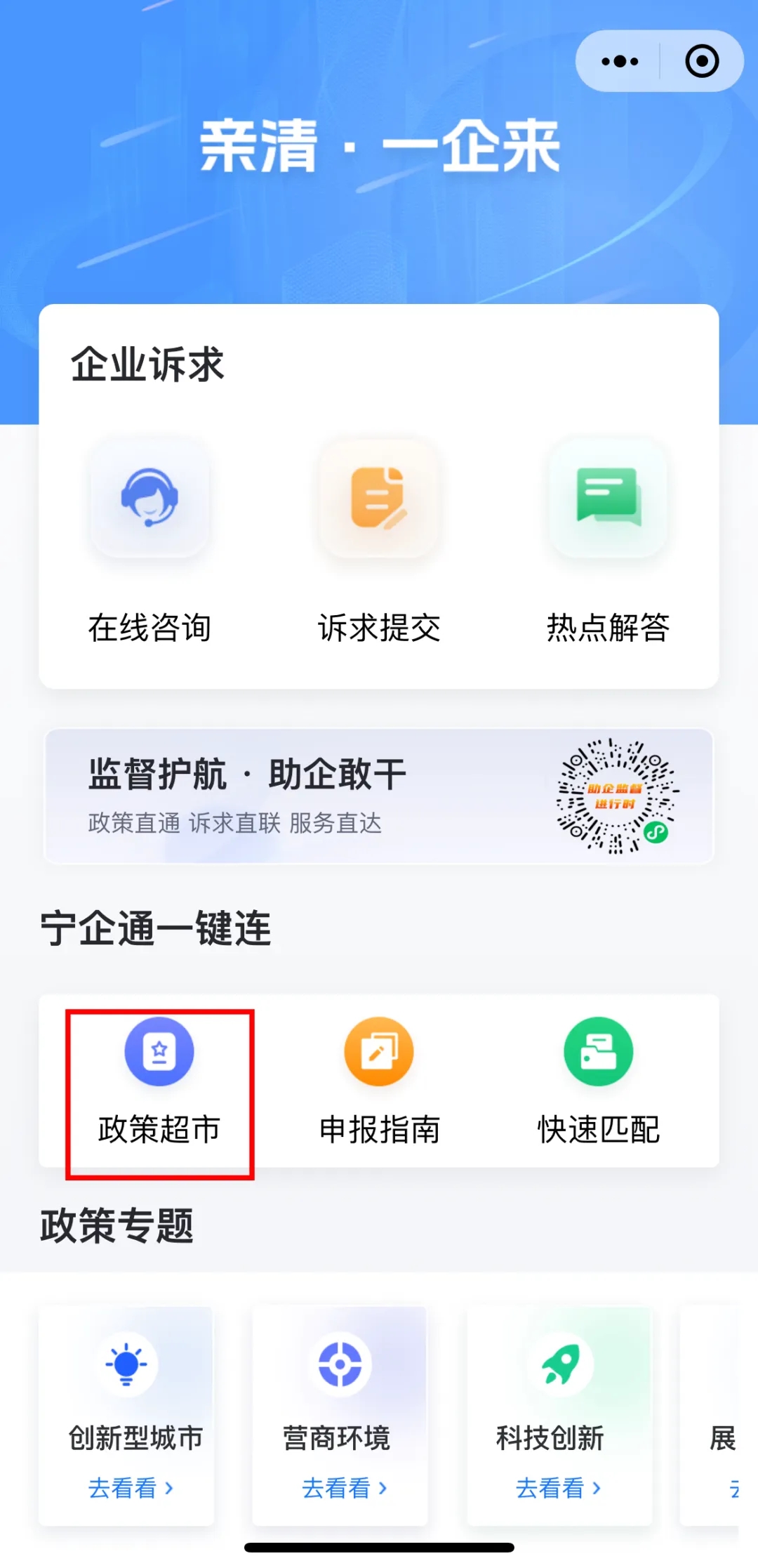Image resolution: width=758 pixels, height=1568 pixels.
Task: Close the mini program via the circle button
Action: (701, 62)
